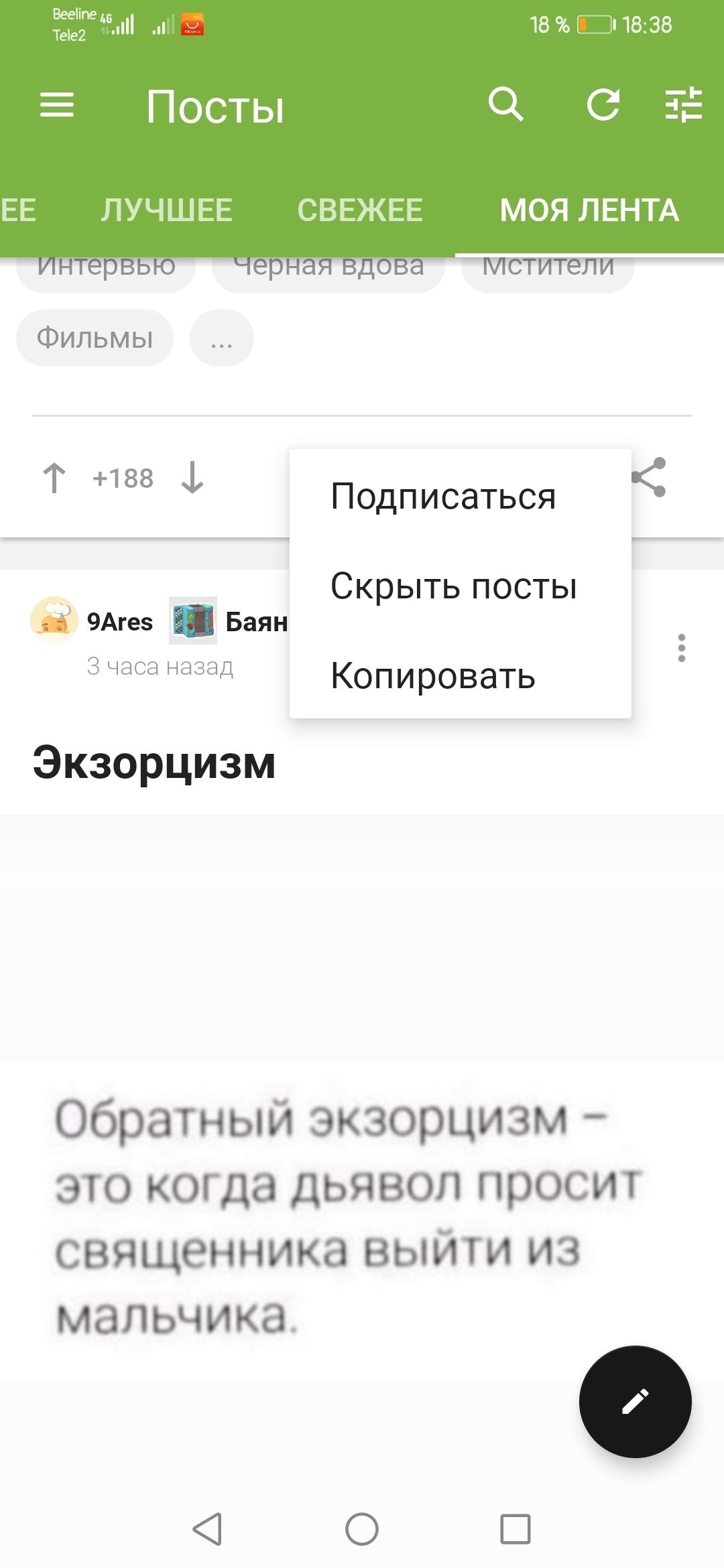The image size is (724, 1568).
Task: Create a new post with pencil button
Action: pos(635,1401)
